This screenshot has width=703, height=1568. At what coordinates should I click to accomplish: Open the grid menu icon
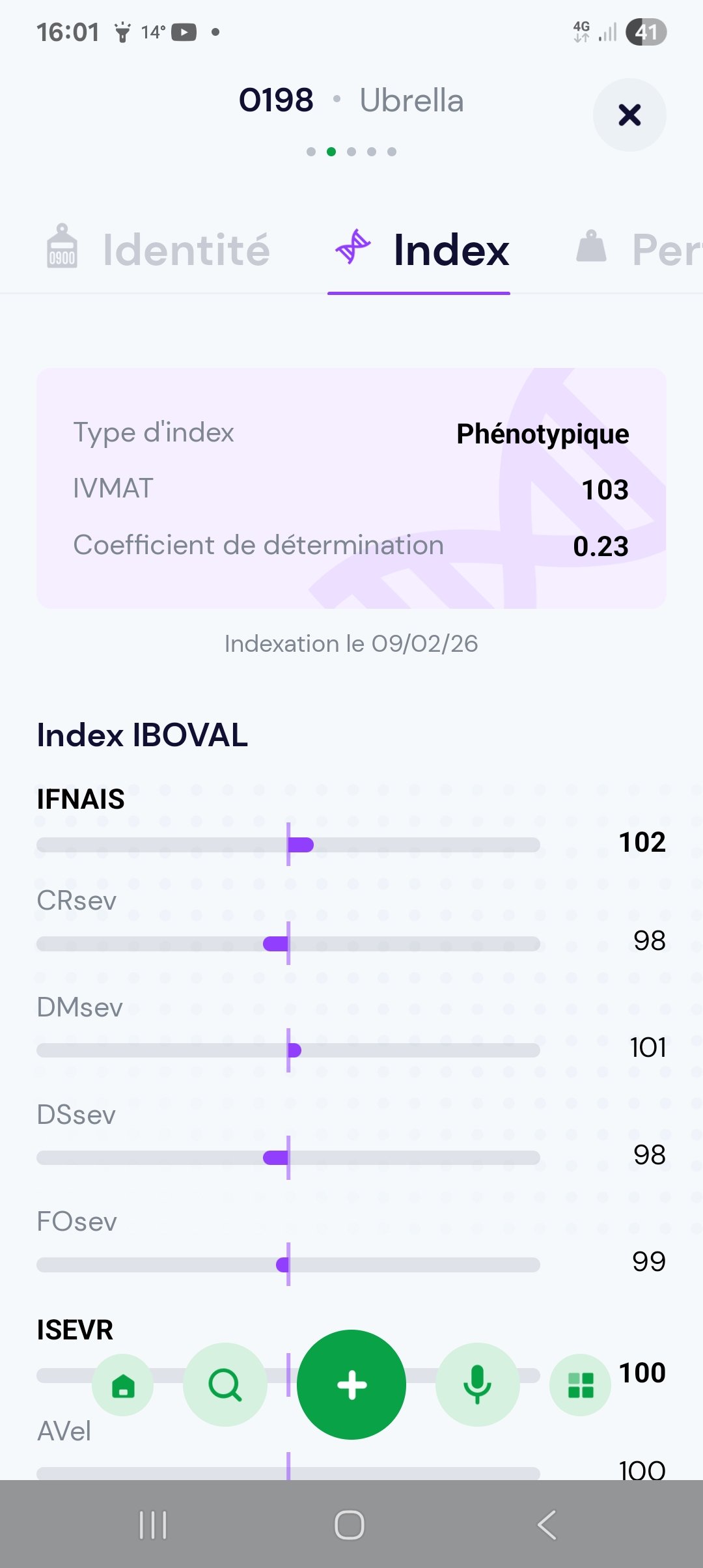[x=581, y=1385]
